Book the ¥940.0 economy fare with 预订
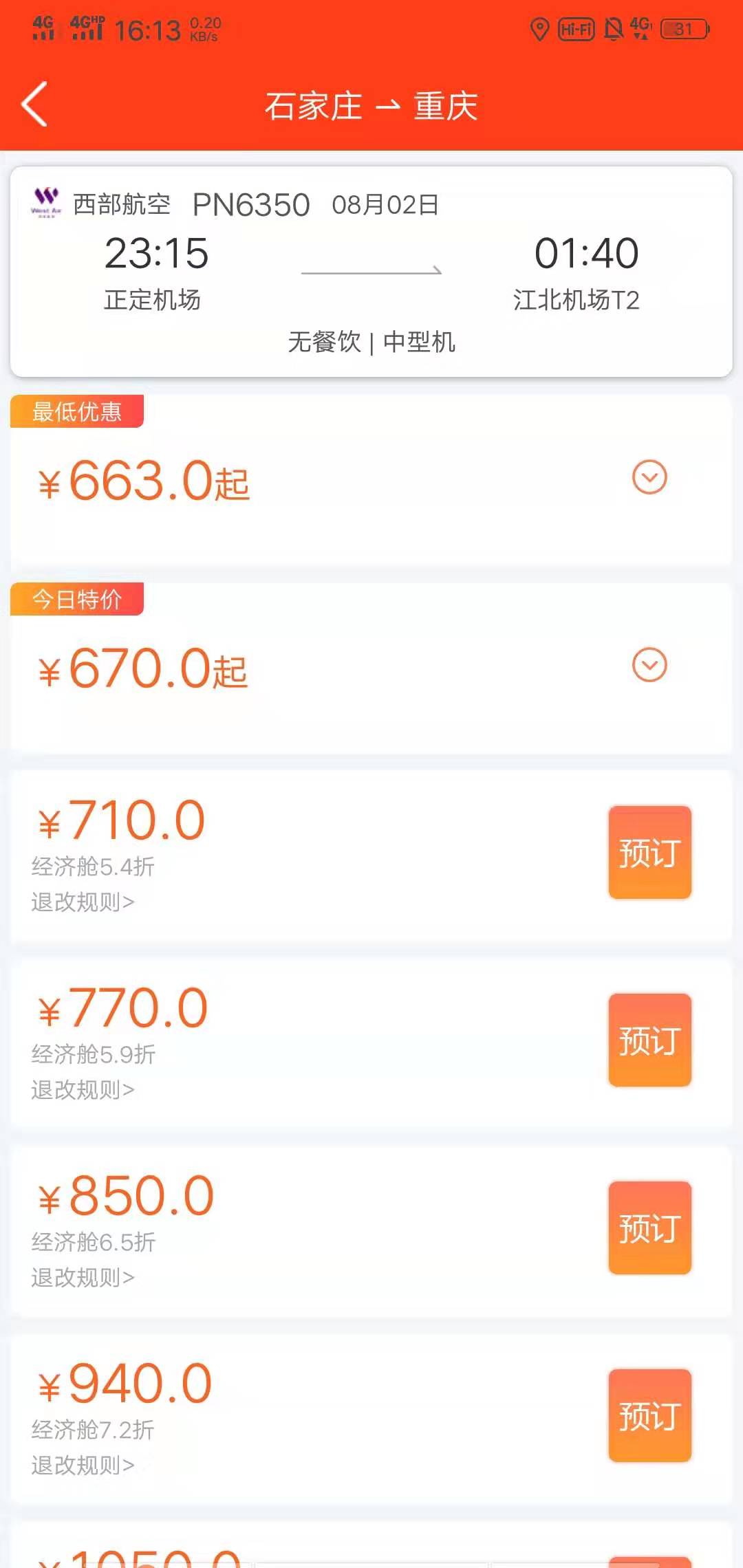This screenshot has height=1568, width=743. [x=648, y=1415]
